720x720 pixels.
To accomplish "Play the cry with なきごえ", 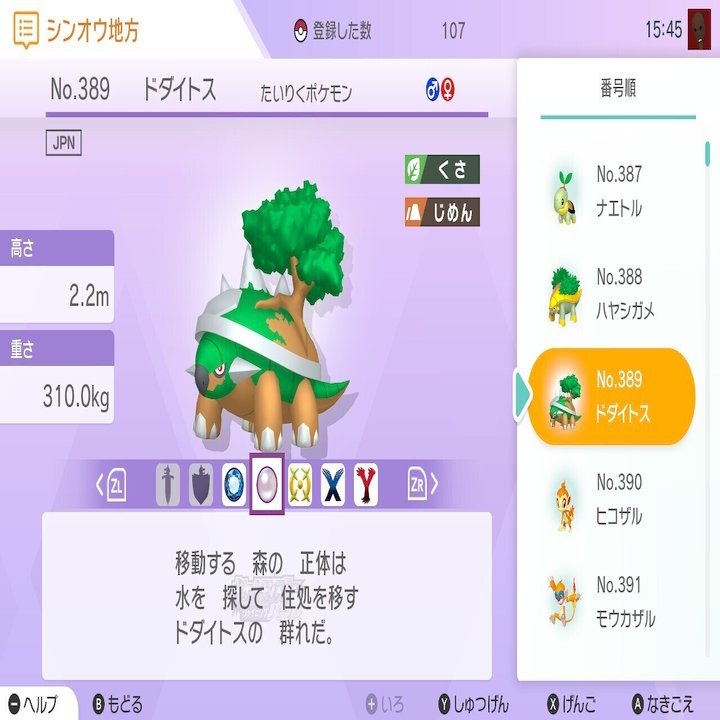I will pos(665,704).
